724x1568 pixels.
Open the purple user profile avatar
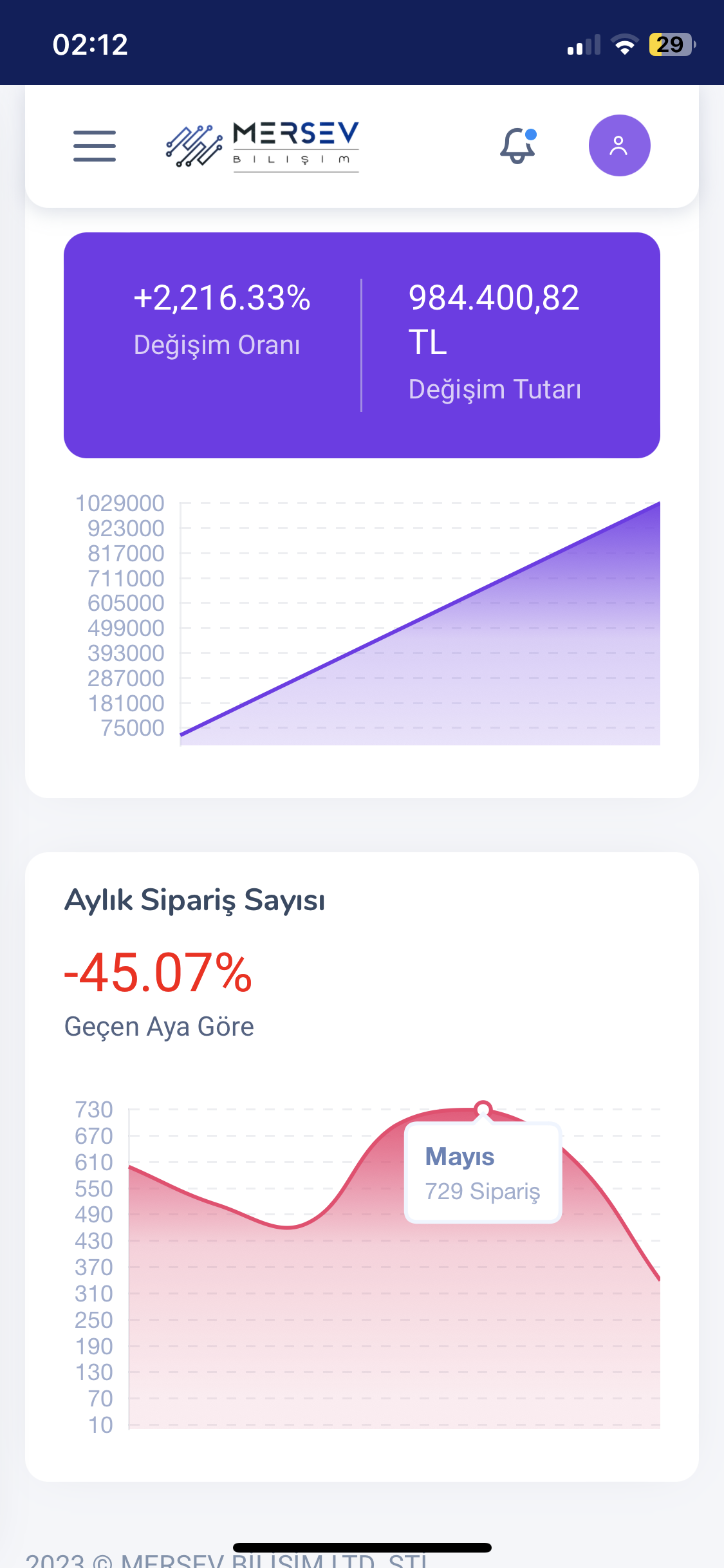[619, 145]
